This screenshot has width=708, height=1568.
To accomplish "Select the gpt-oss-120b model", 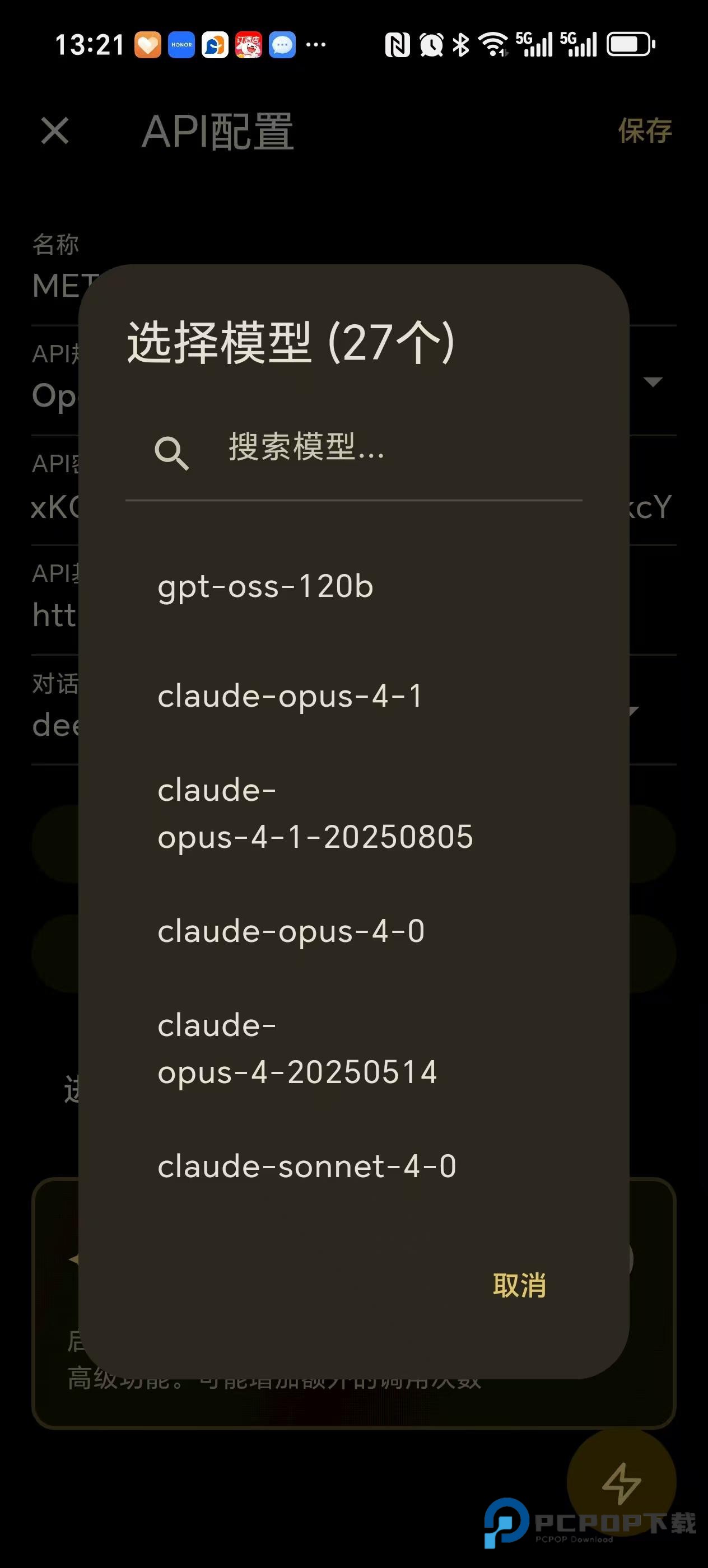I will tap(265, 587).
